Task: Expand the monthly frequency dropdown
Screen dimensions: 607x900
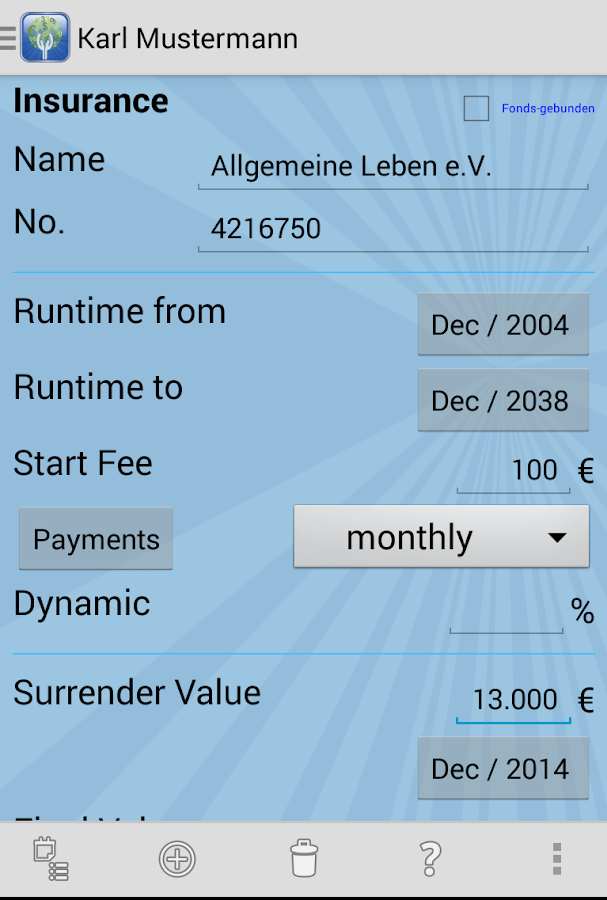Action: (x=441, y=538)
